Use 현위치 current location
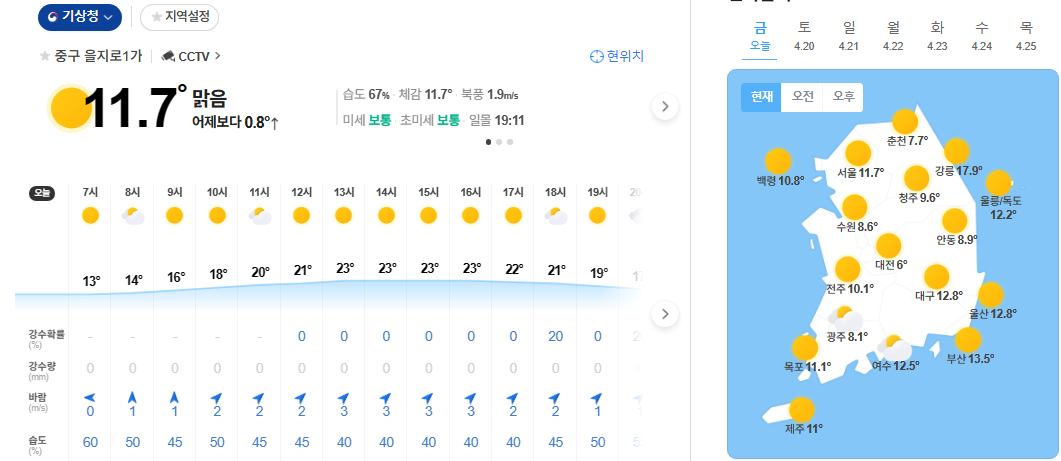Screen dimensions: 1061x461 pyautogui.click(x=617, y=56)
